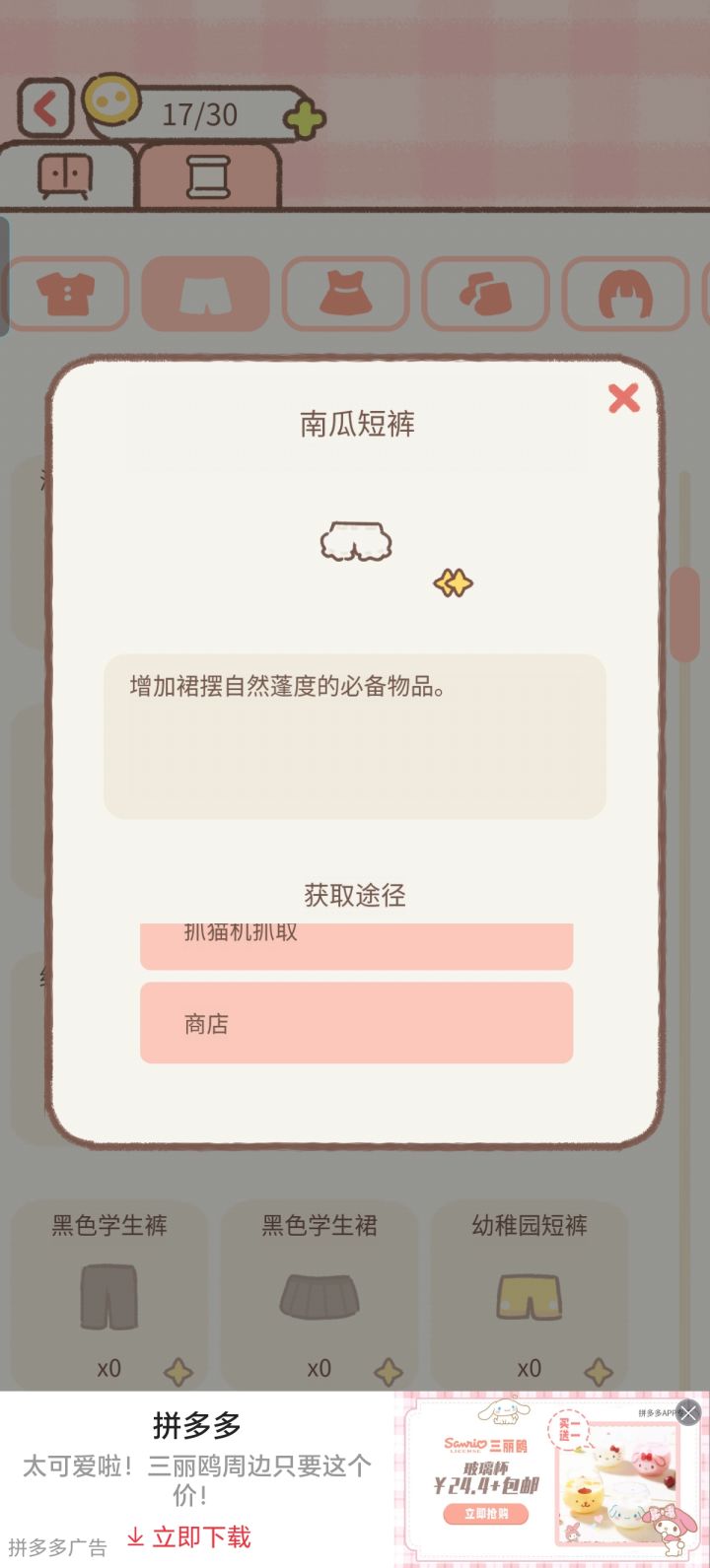This screenshot has height=1568, width=710.
Task: Open the 商店 acquisition option
Action: 355,1023
